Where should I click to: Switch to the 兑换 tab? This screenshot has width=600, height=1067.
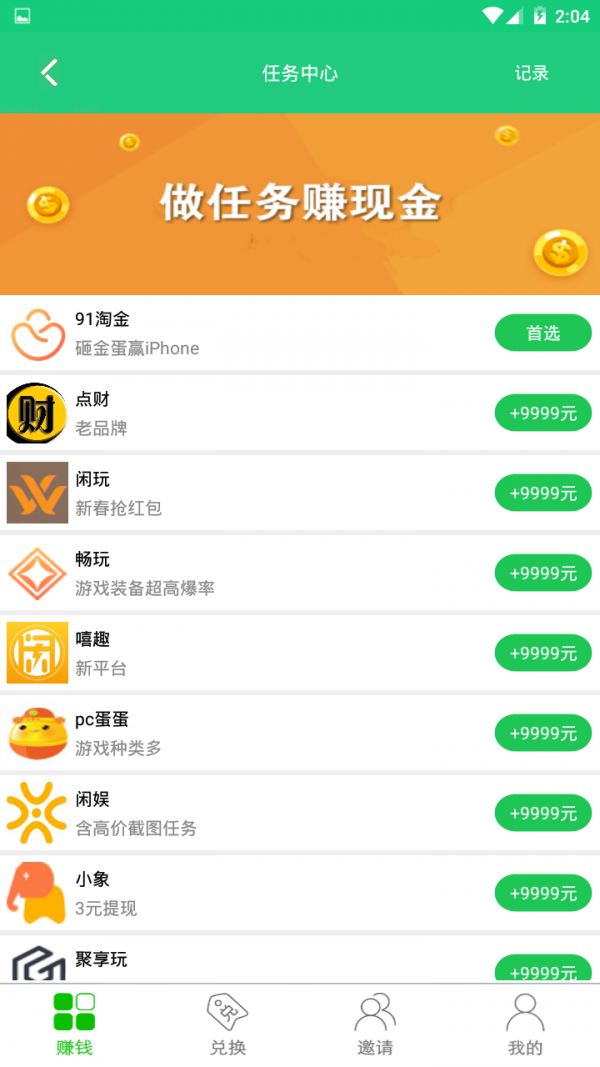tap(227, 1025)
